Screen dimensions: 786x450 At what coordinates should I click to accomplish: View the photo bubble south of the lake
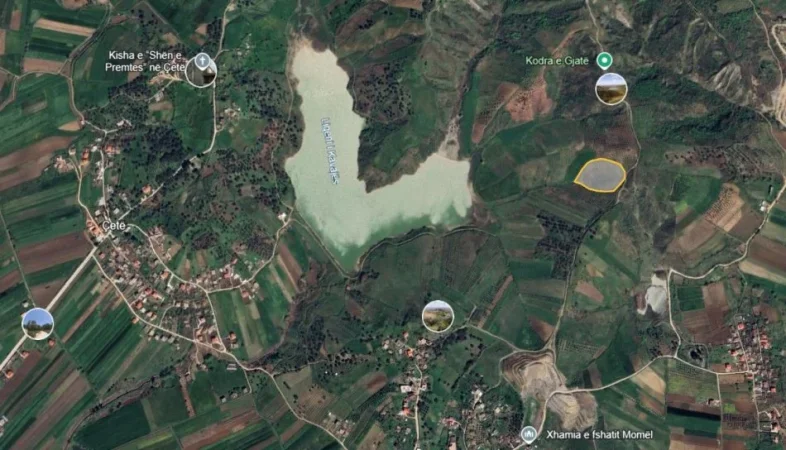[x=437, y=316]
